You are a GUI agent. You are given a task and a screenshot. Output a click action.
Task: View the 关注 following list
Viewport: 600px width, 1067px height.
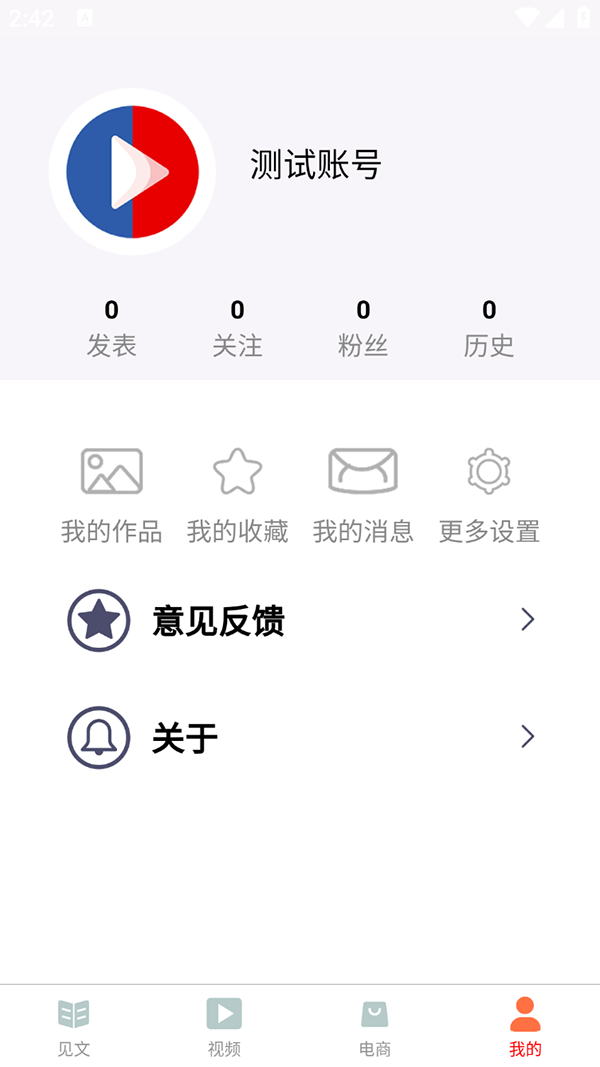tap(237, 329)
